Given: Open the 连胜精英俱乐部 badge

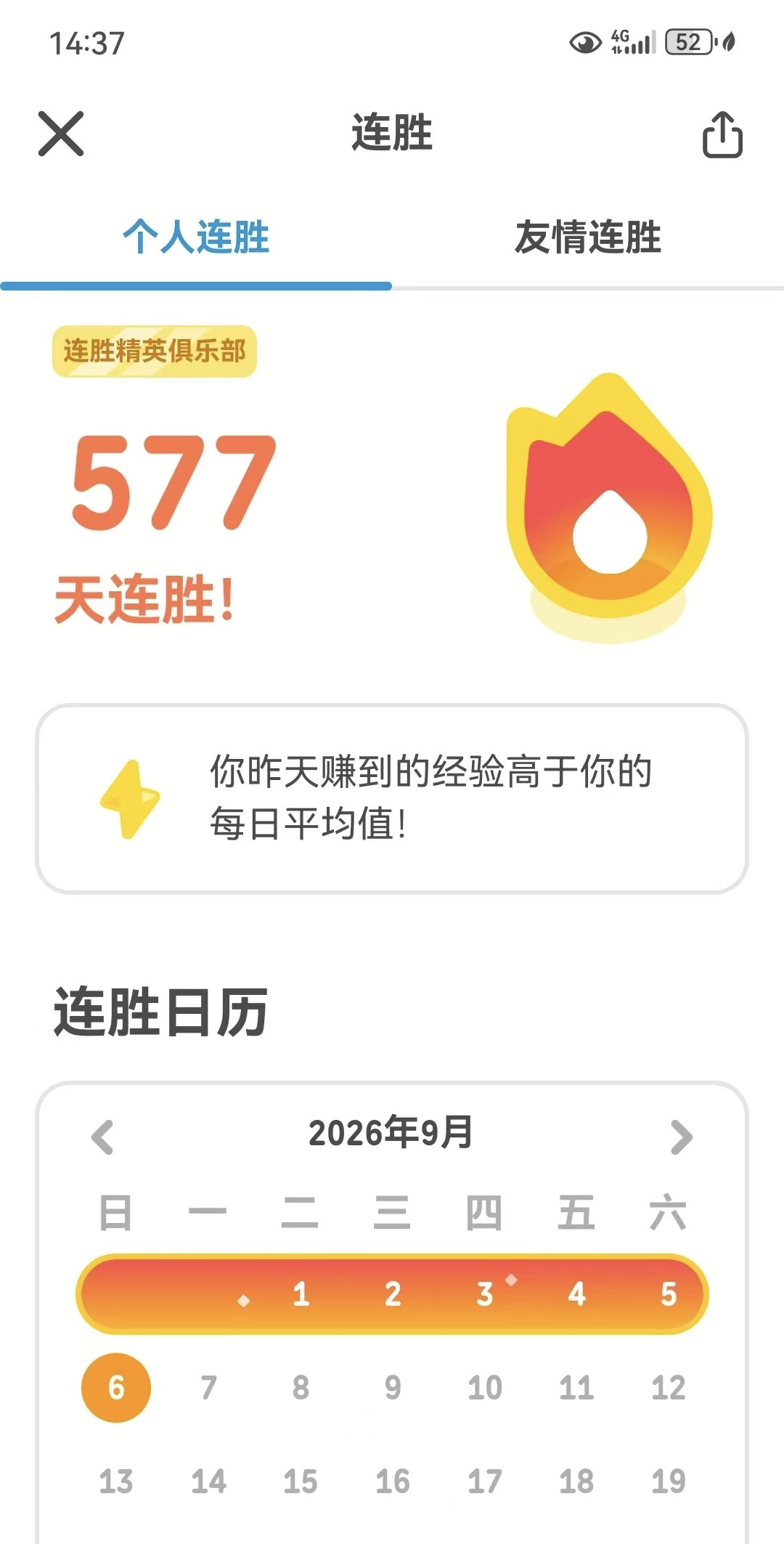Looking at the screenshot, I should coord(155,352).
